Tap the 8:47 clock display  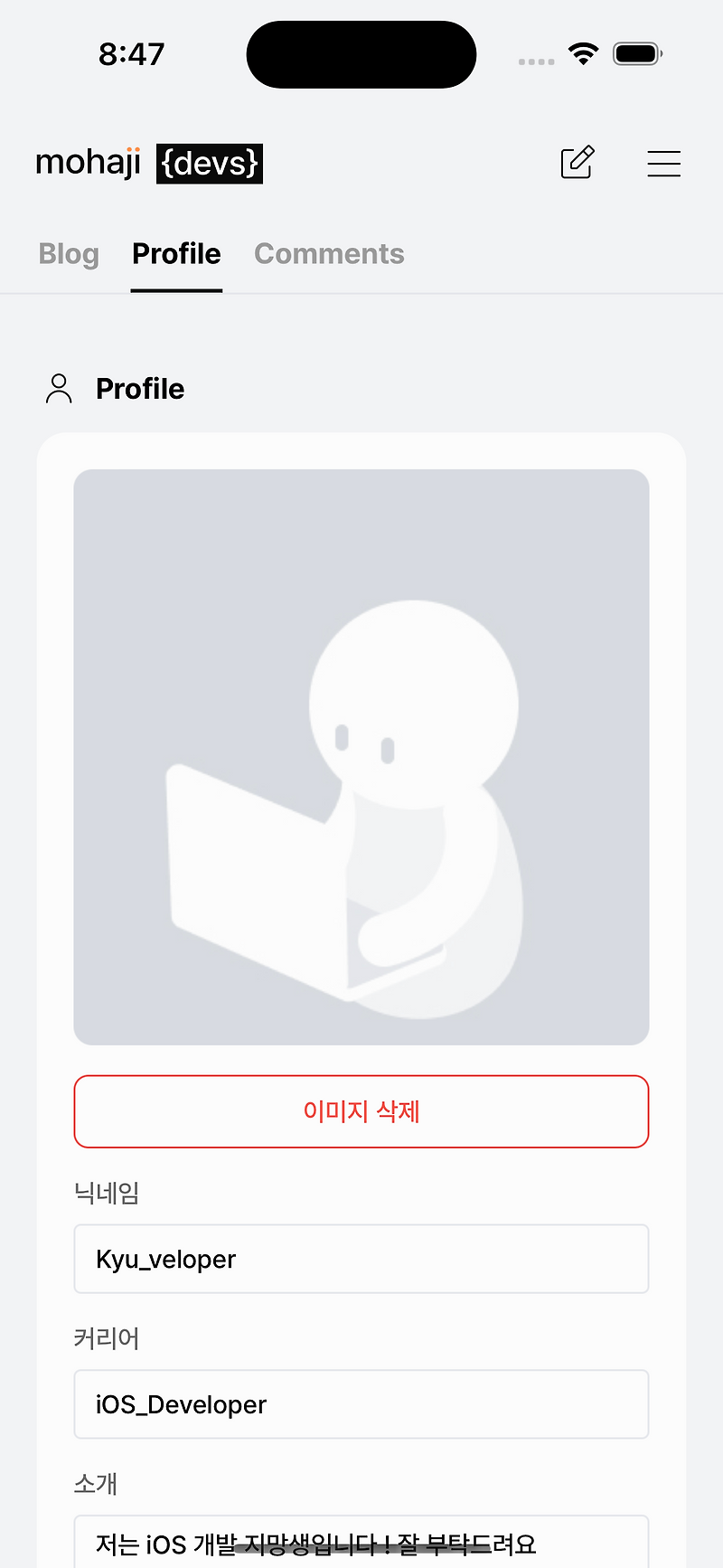pos(131,53)
